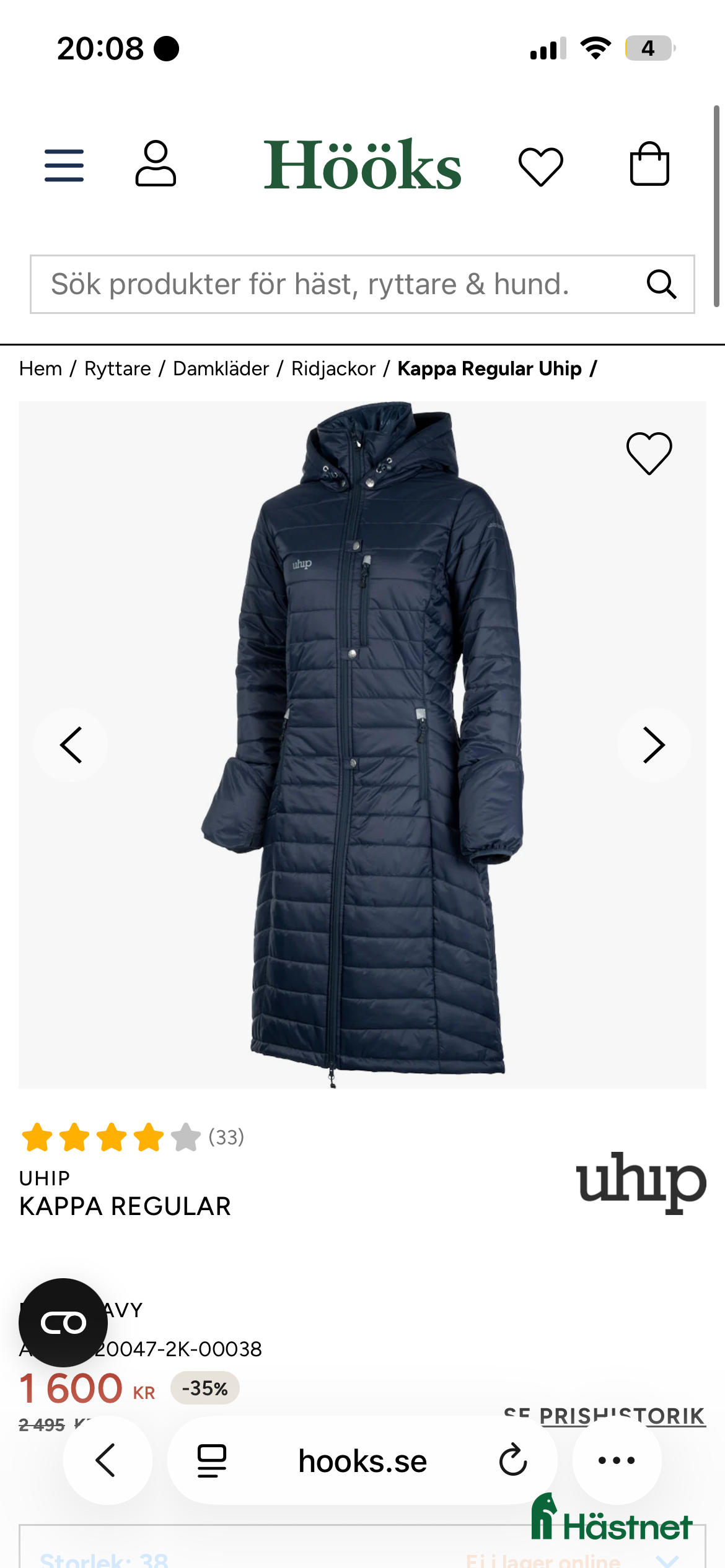Add this coat to favorites
This screenshot has height=1568, width=725.
pyautogui.click(x=649, y=453)
